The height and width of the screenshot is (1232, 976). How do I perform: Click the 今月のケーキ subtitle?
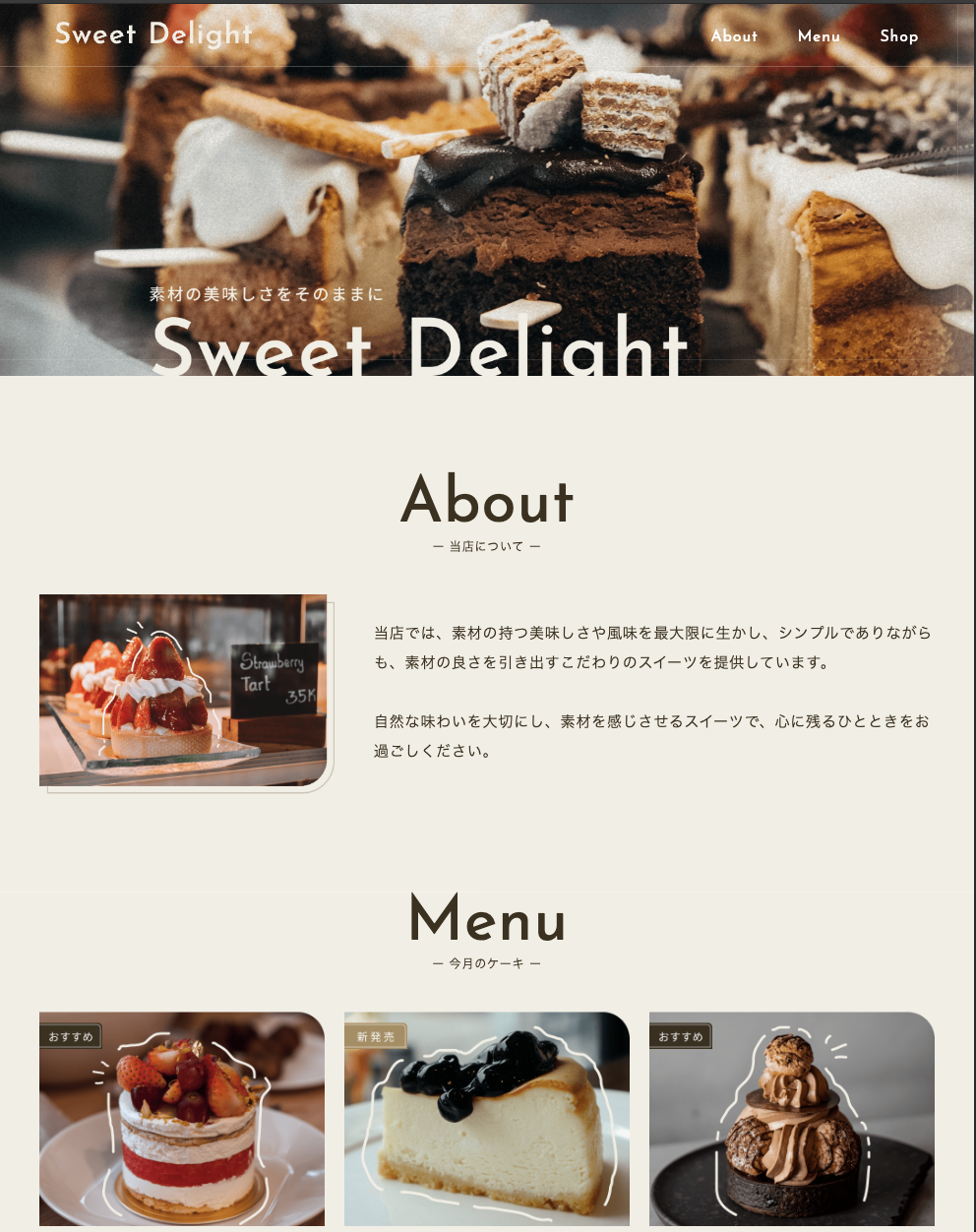point(486,963)
